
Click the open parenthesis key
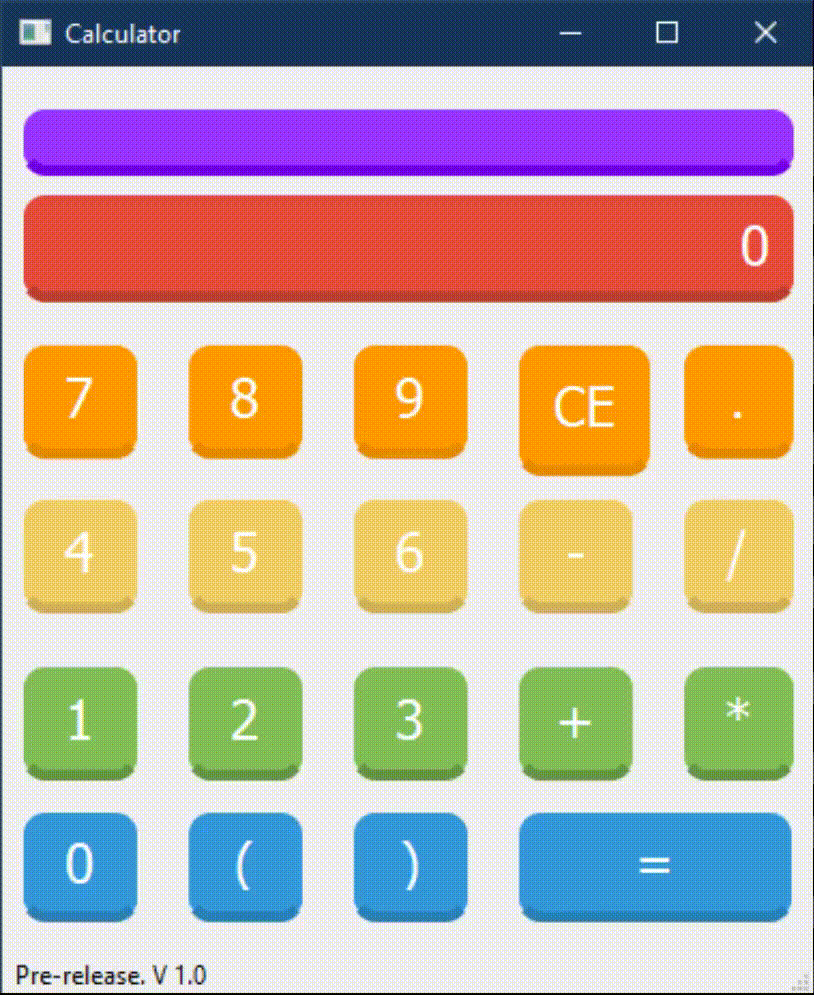pyautogui.click(x=245, y=866)
